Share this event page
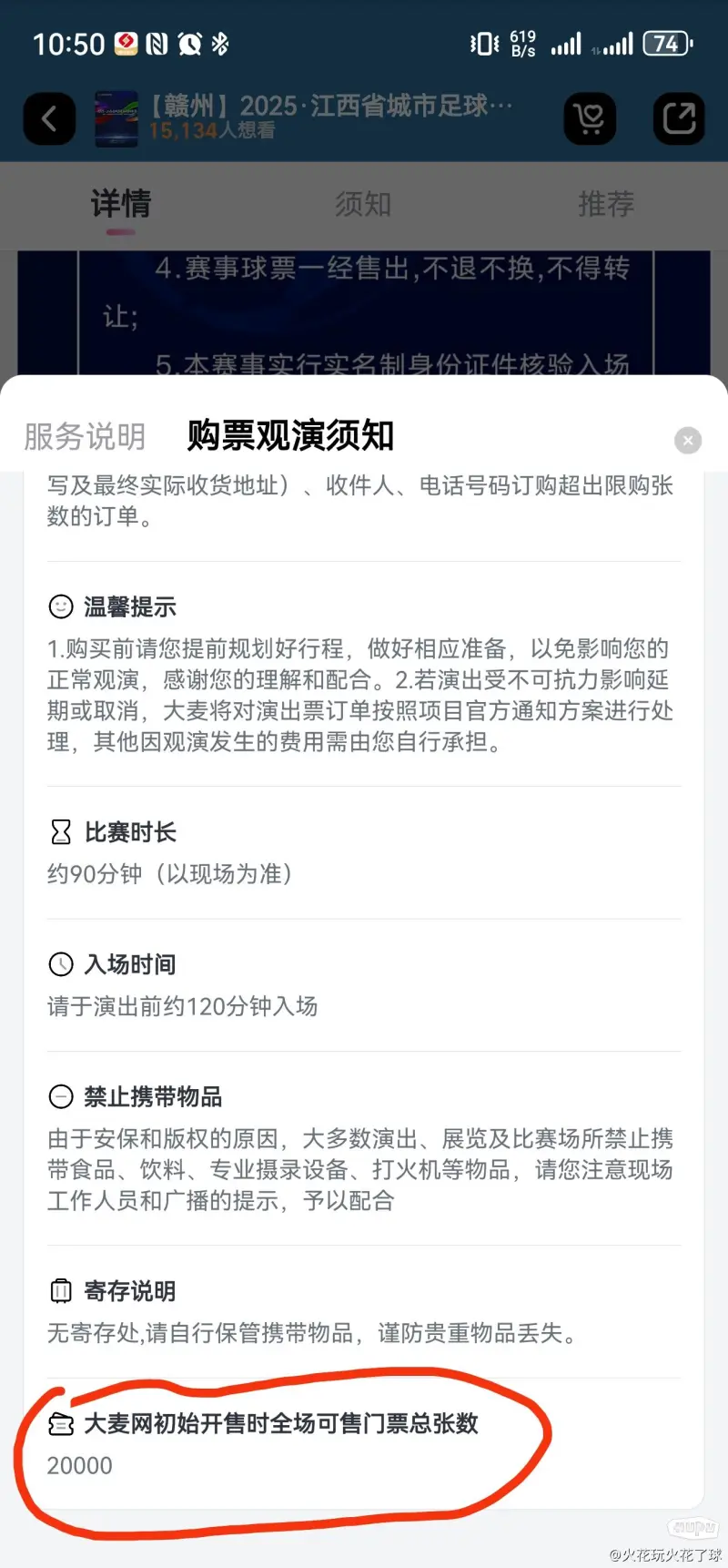 679,118
